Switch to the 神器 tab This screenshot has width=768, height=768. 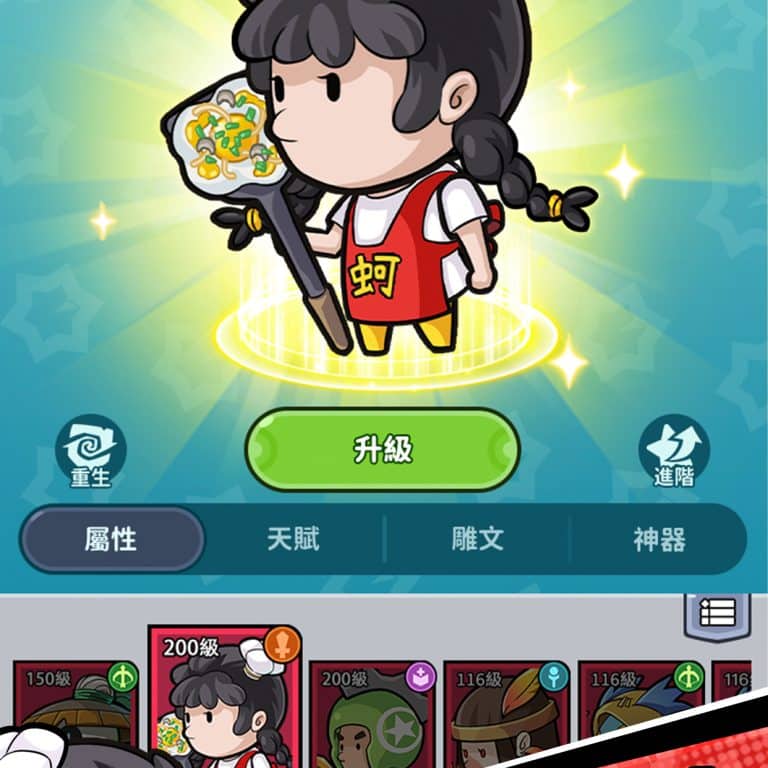tap(659, 540)
